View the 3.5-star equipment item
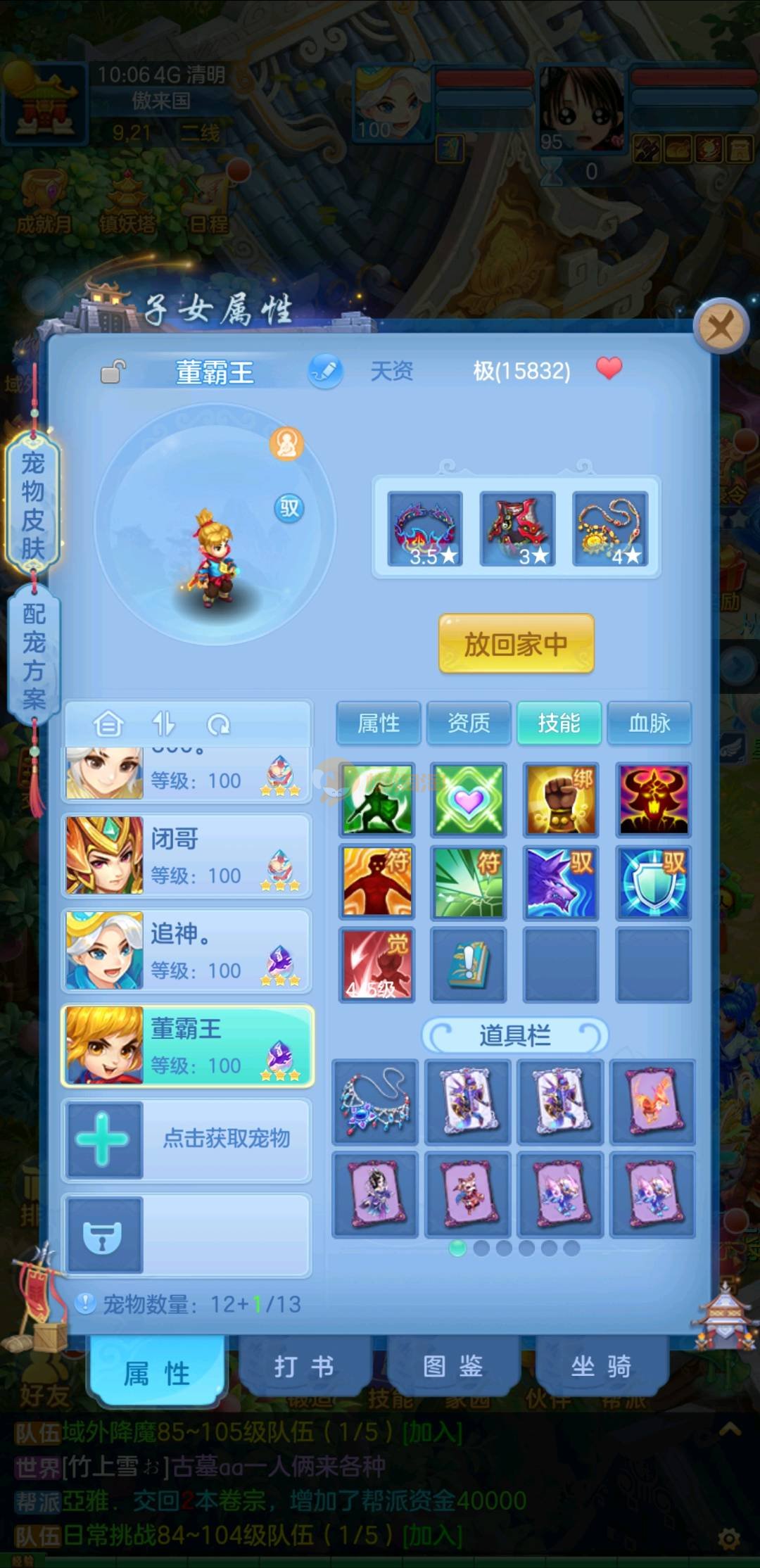This screenshot has width=760, height=1568. click(424, 529)
